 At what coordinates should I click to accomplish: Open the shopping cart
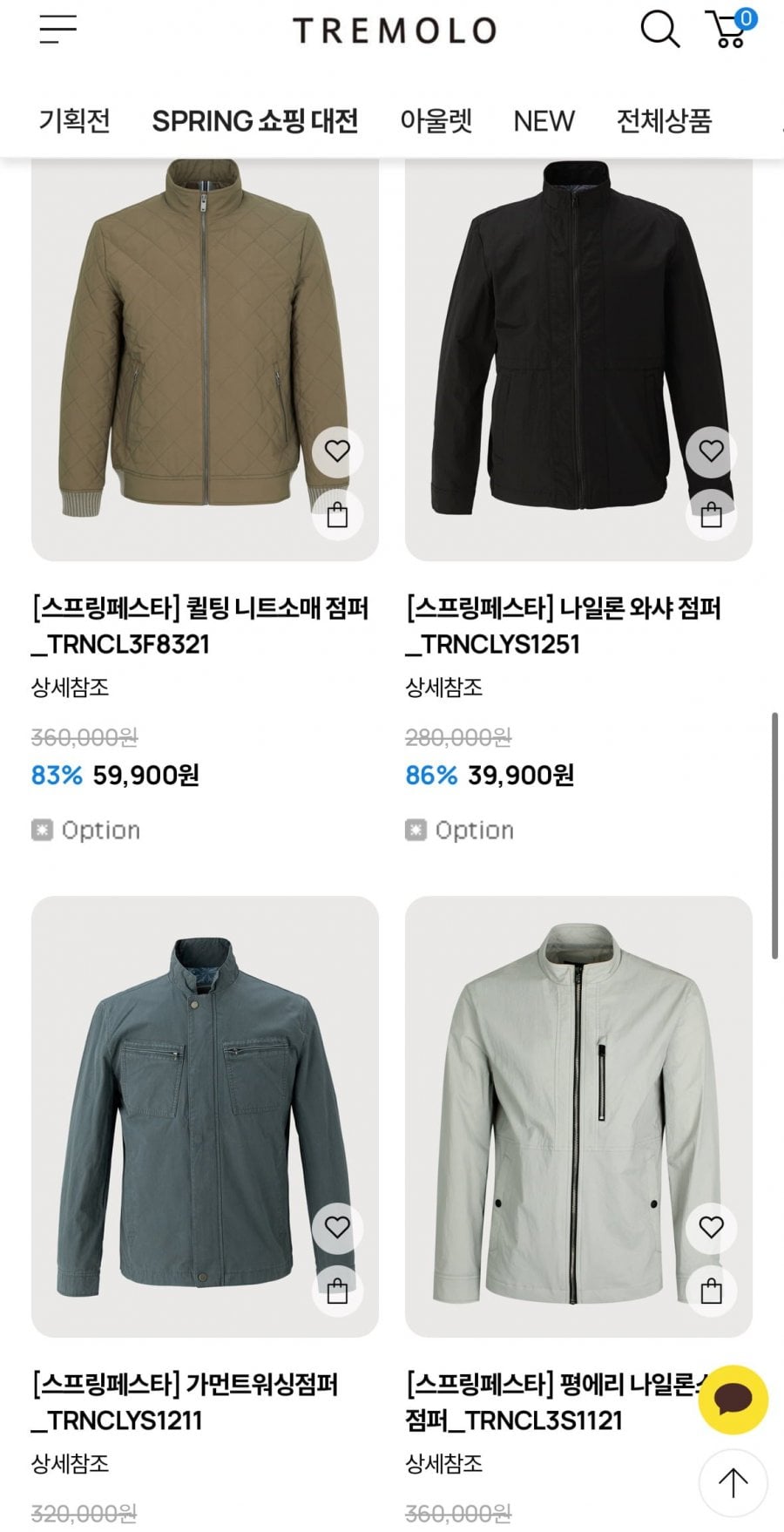pos(731,30)
